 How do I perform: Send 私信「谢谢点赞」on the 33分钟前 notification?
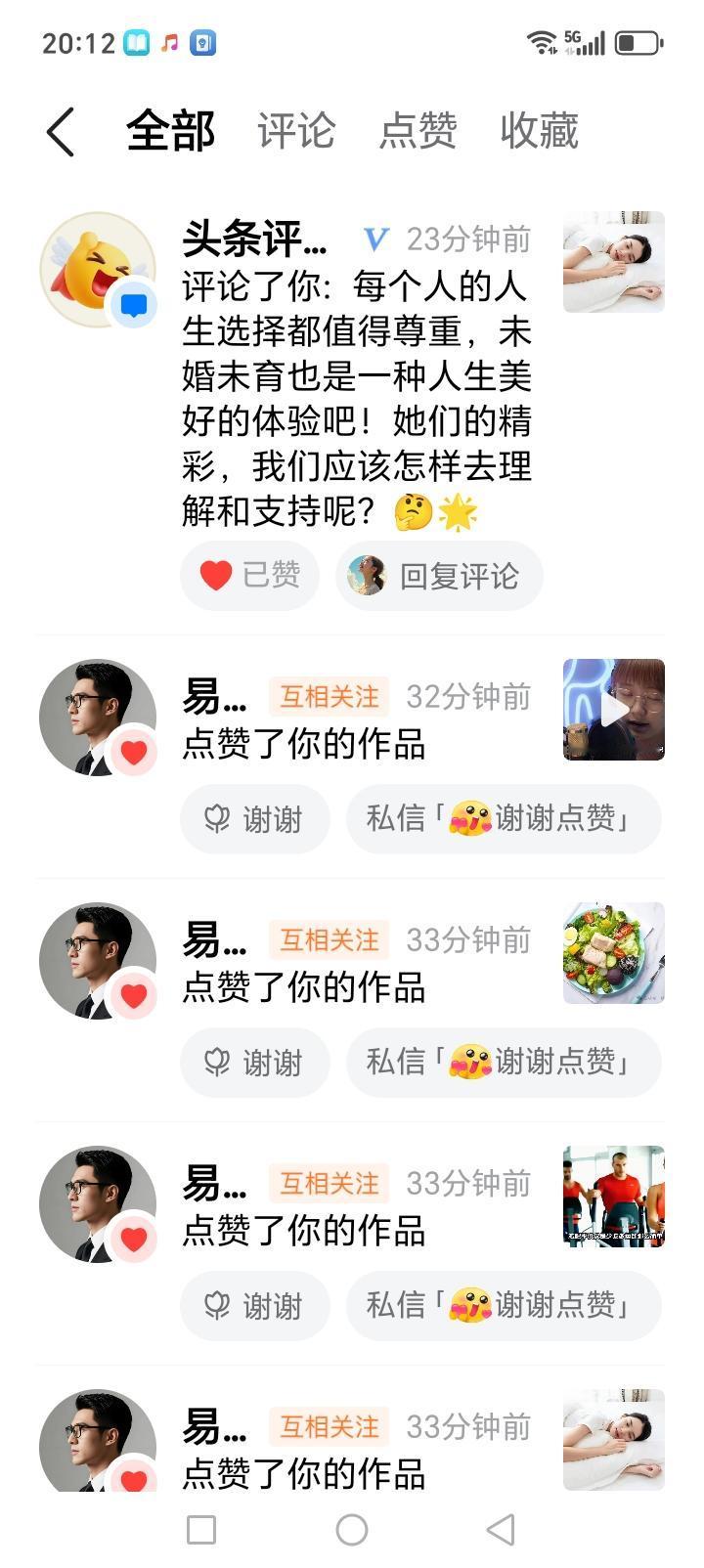pos(504,1063)
